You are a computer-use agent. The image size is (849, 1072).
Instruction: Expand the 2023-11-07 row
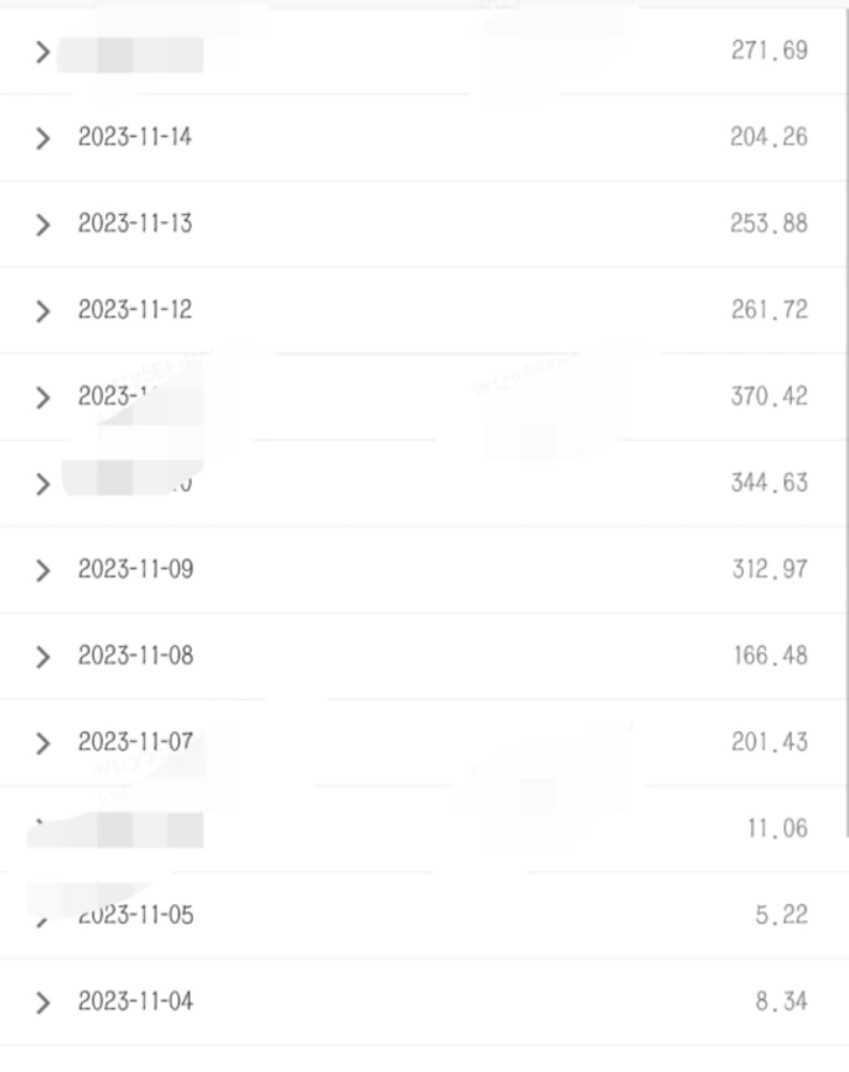pyautogui.click(x=43, y=743)
